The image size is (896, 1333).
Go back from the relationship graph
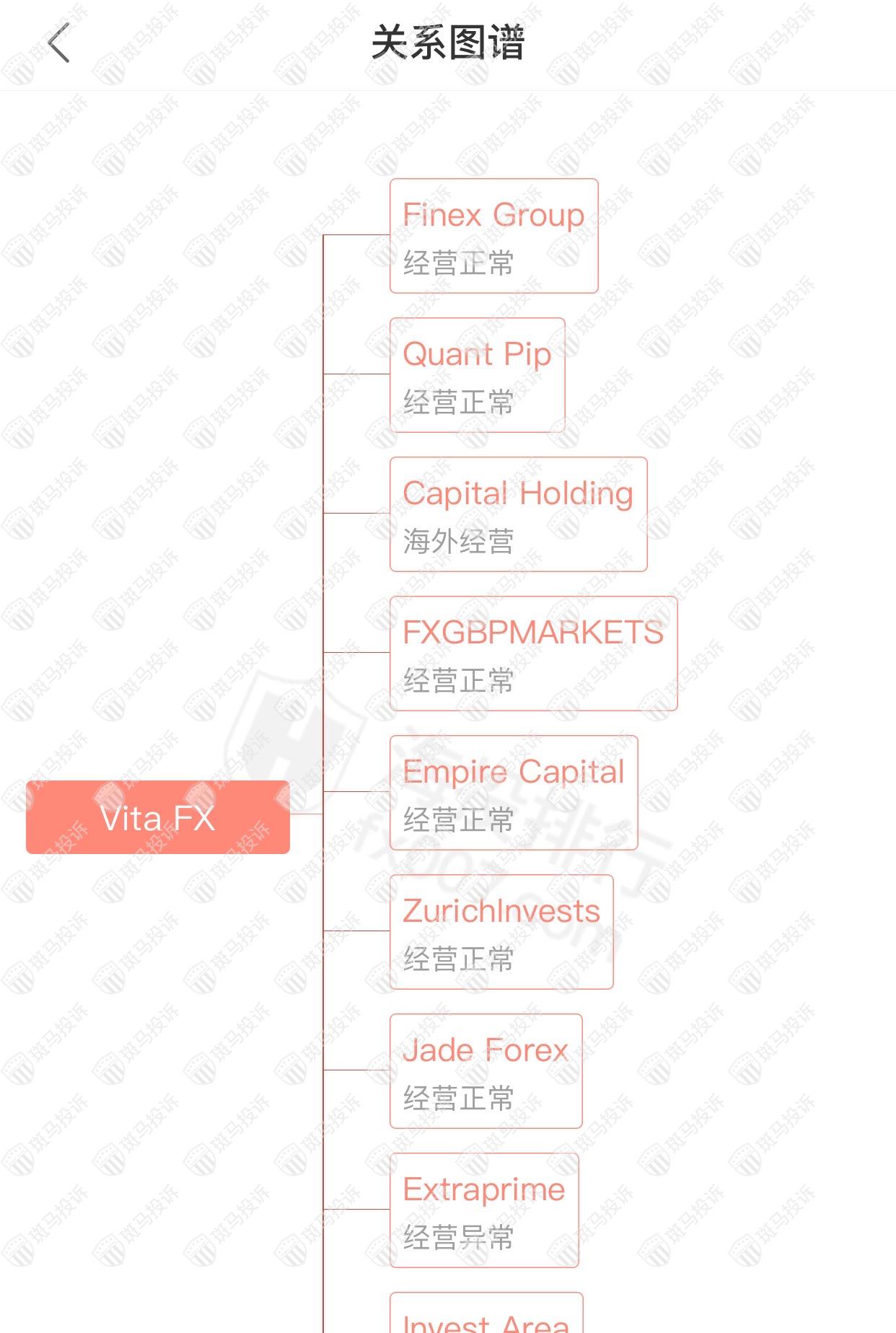(59, 43)
